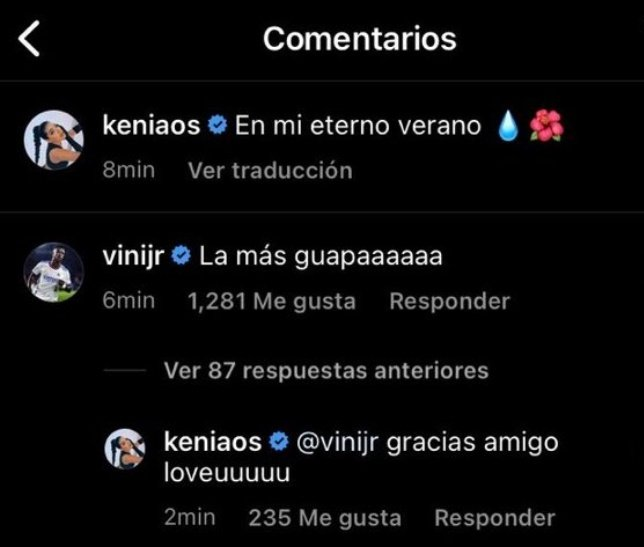This screenshot has width=644, height=547.
Task: Tap Ver traducción under the keniaos caption
Action: [269, 170]
